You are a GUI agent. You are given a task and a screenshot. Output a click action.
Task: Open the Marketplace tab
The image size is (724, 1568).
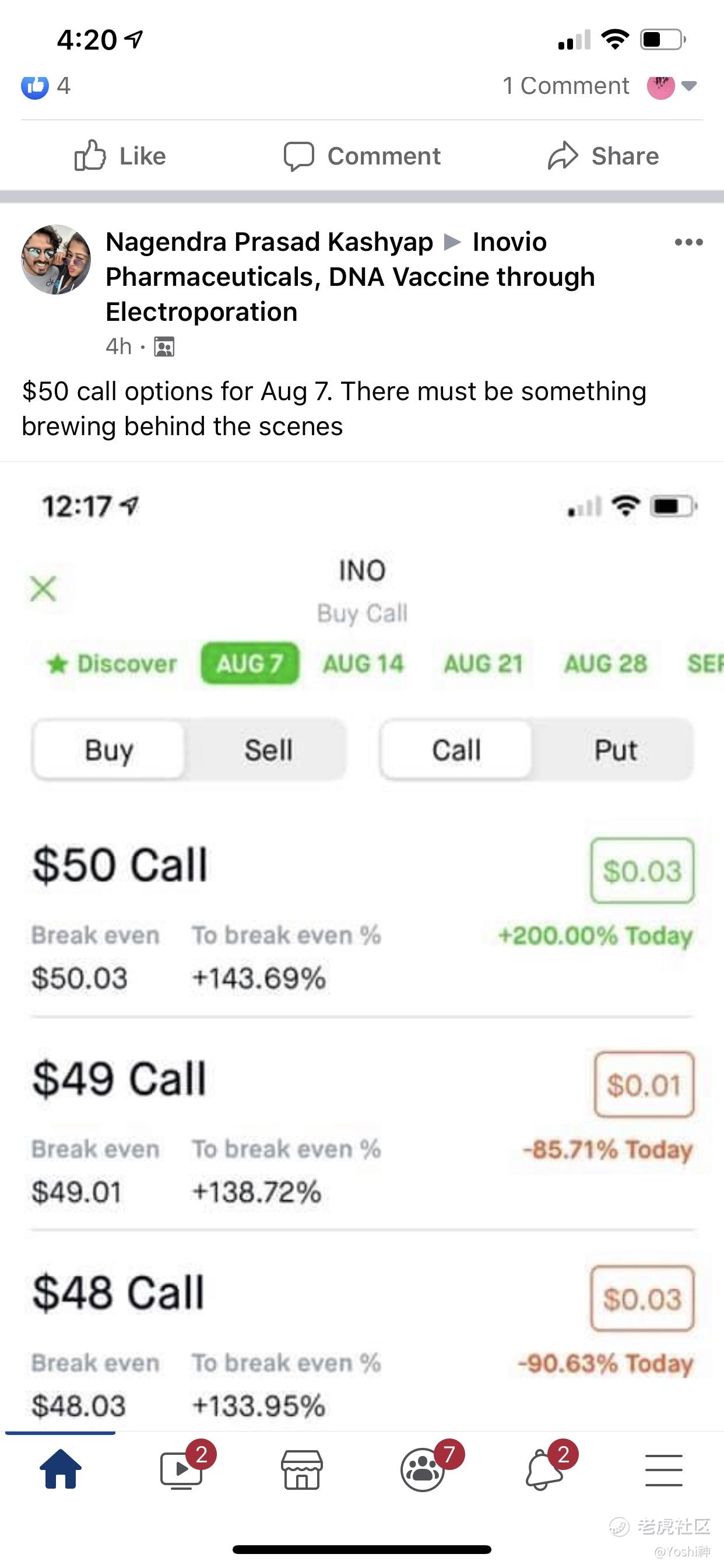point(302,1469)
